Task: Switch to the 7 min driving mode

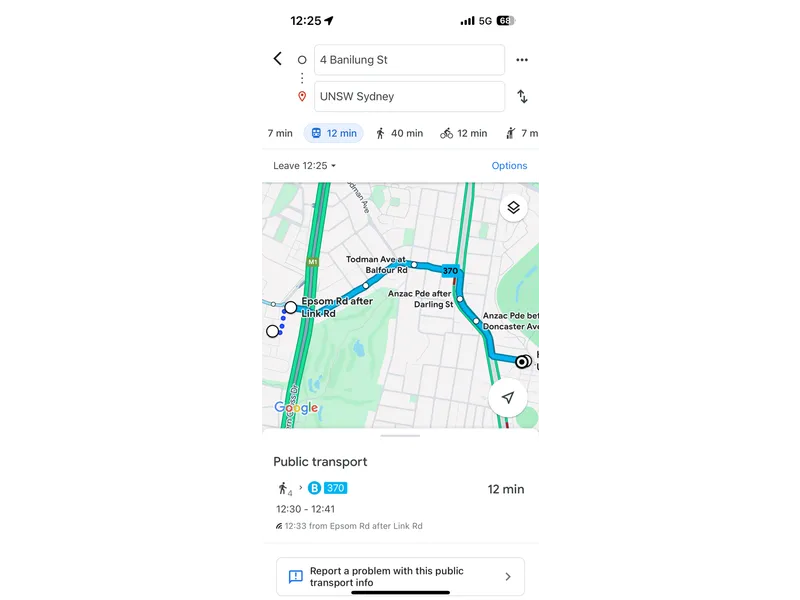Action: click(x=280, y=133)
